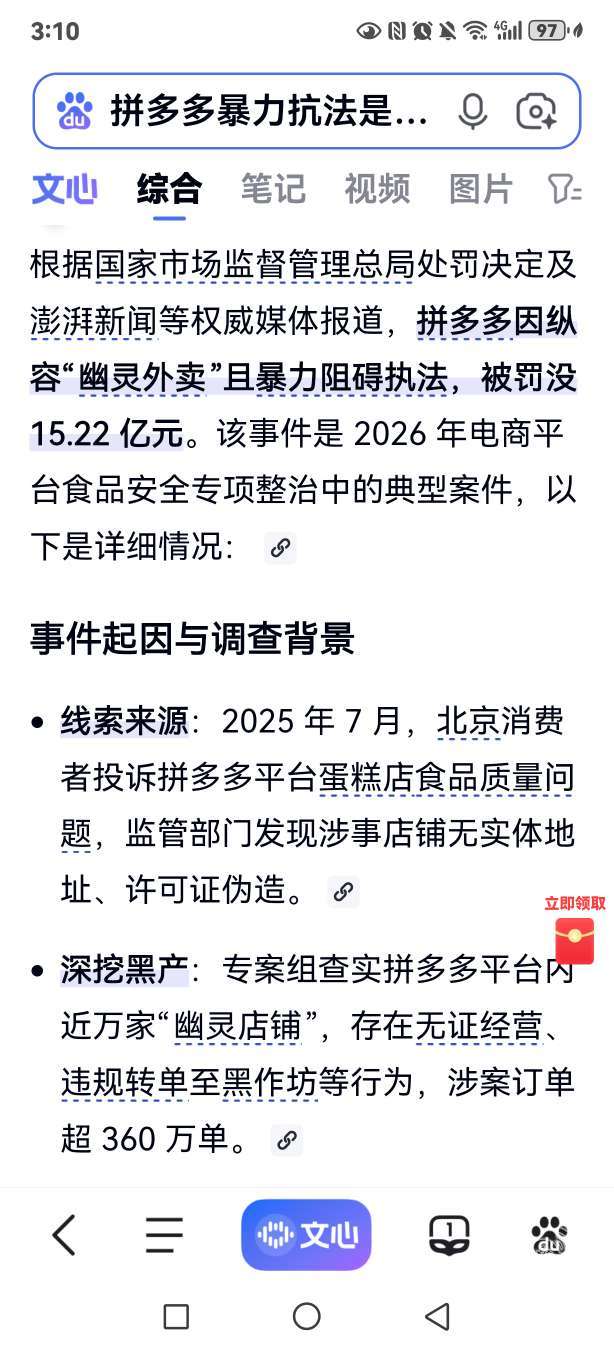The height and width of the screenshot is (1350, 614).
Task: Open the 视频 tab
Action: click(377, 188)
